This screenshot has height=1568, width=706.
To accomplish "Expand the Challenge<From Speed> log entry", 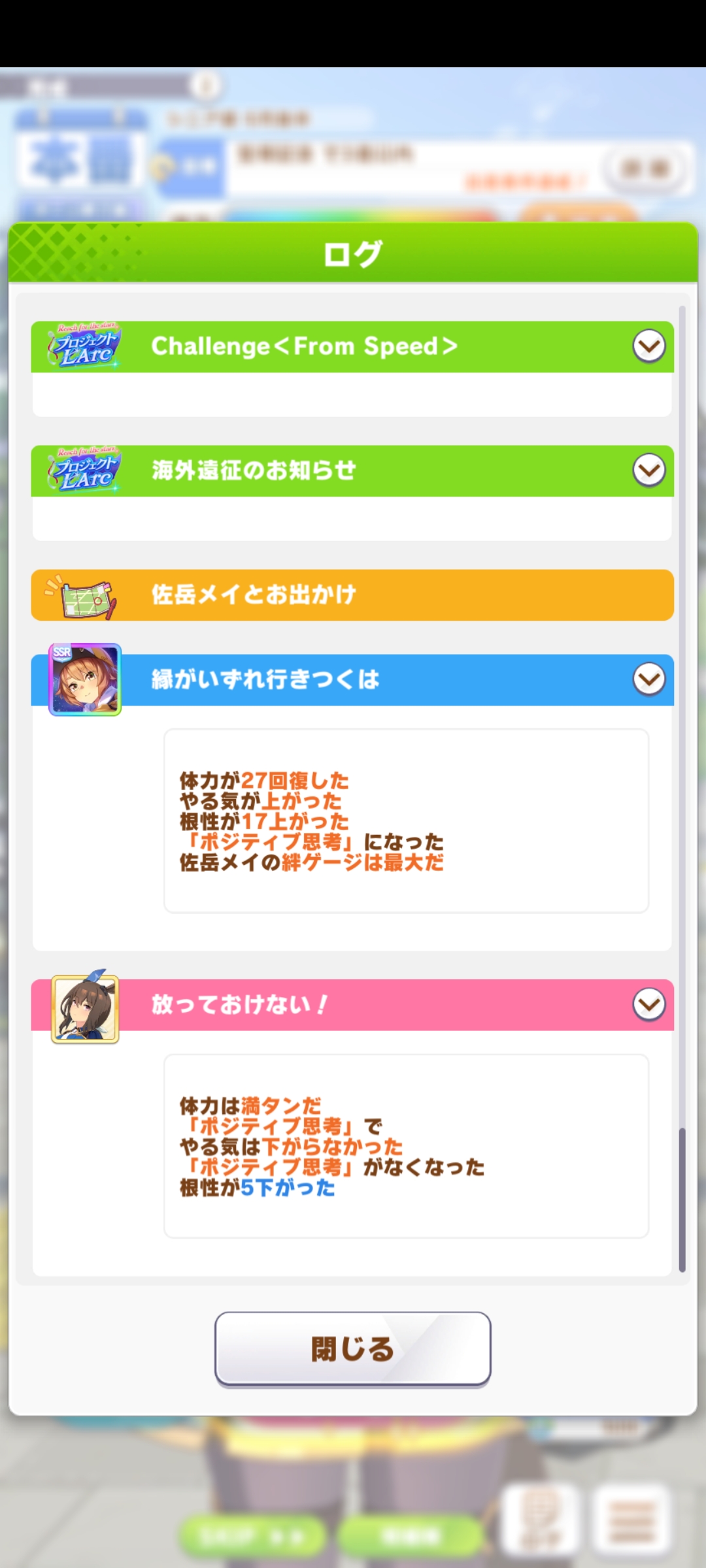I will pyautogui.click(x=648, y=346).
